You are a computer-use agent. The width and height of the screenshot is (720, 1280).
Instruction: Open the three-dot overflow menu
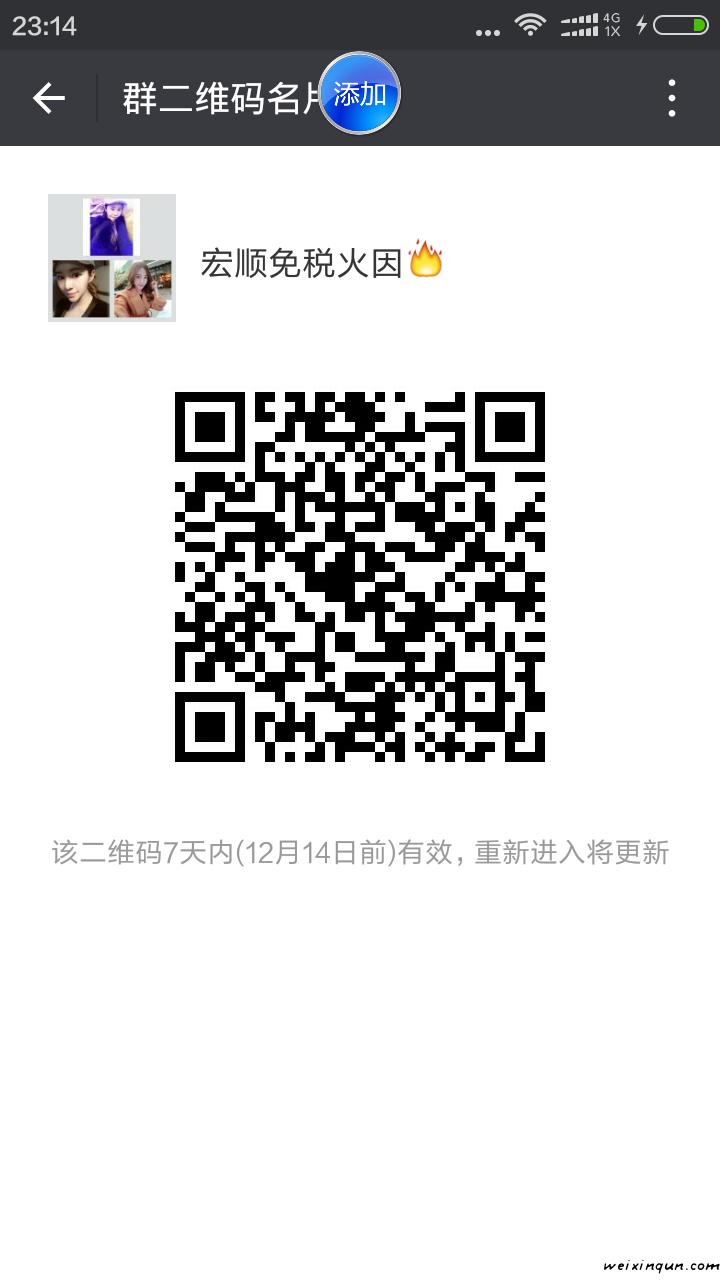tap(672, 98)
